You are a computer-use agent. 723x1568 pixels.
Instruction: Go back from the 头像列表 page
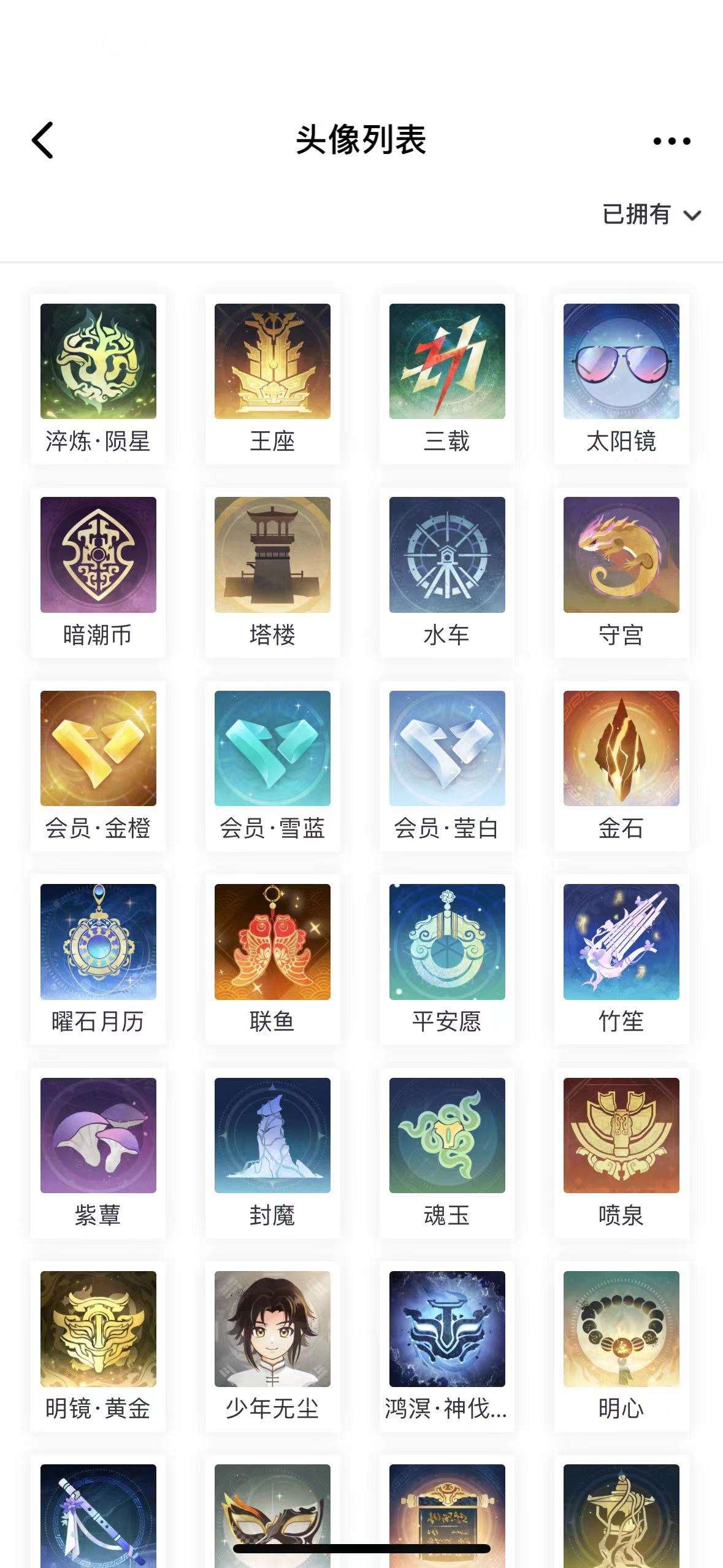pyautogui.click(x=43, y=140)
